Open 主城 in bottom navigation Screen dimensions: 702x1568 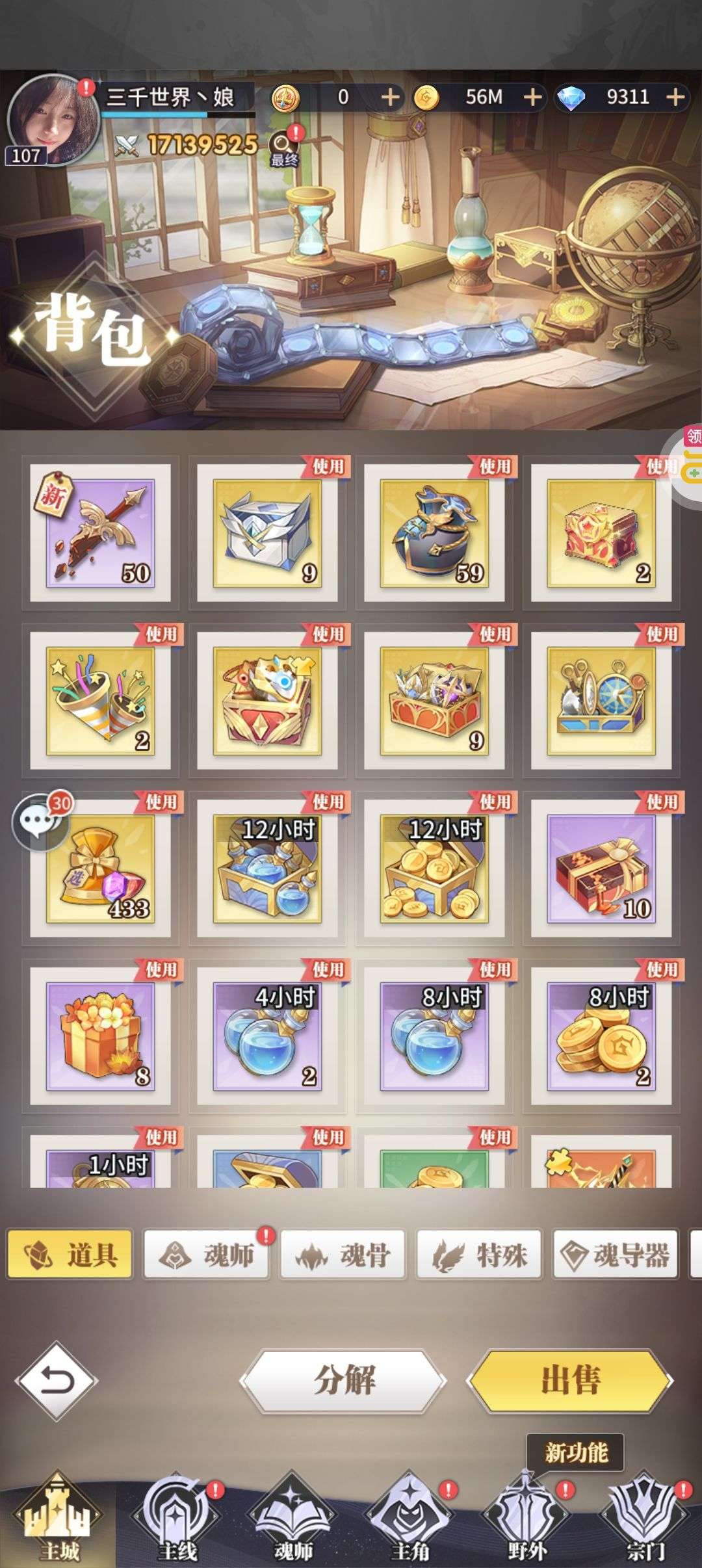tap(59, 1520)
